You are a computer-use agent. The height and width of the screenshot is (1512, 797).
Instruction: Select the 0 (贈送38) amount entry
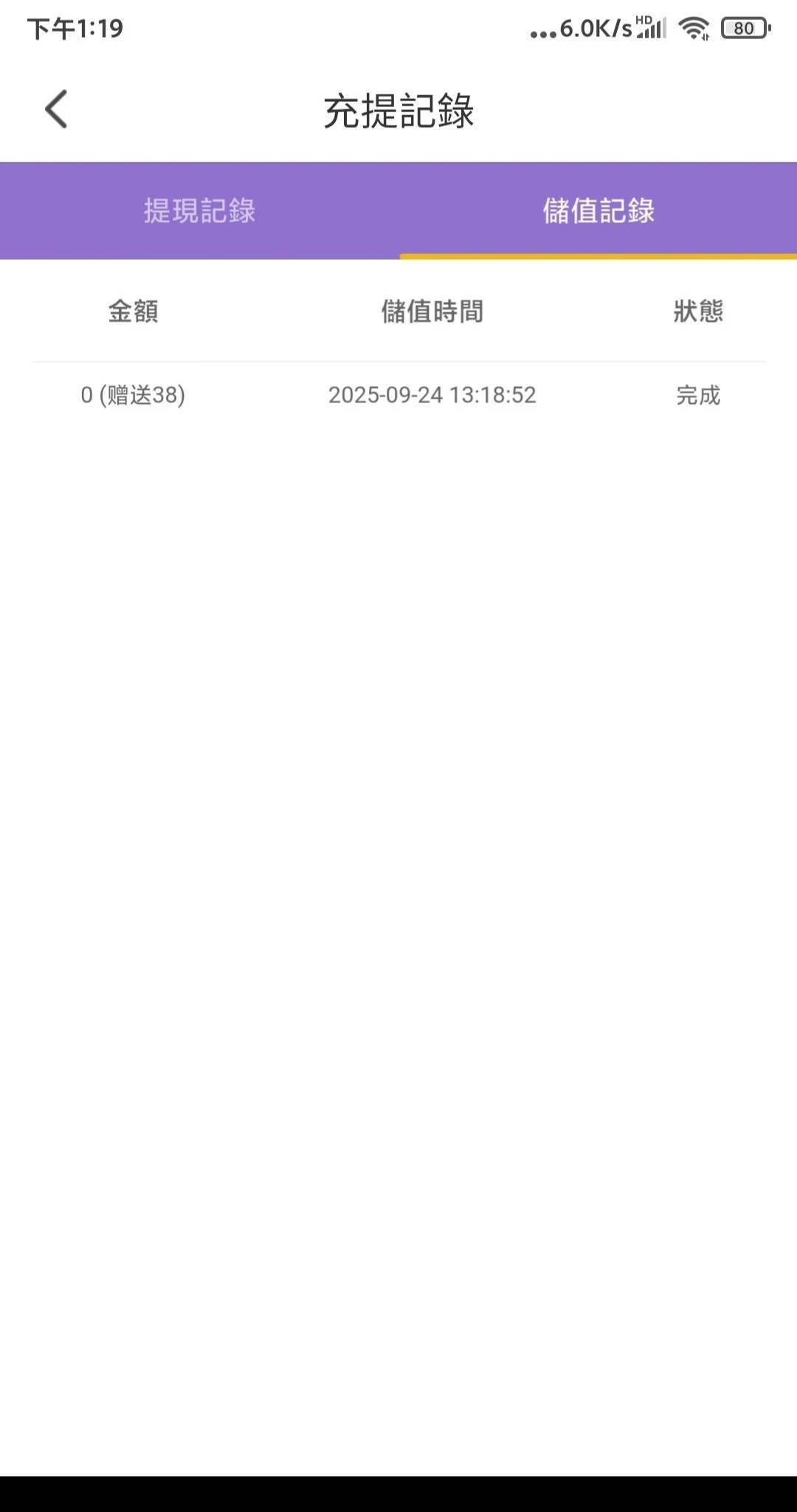point(134,396)
